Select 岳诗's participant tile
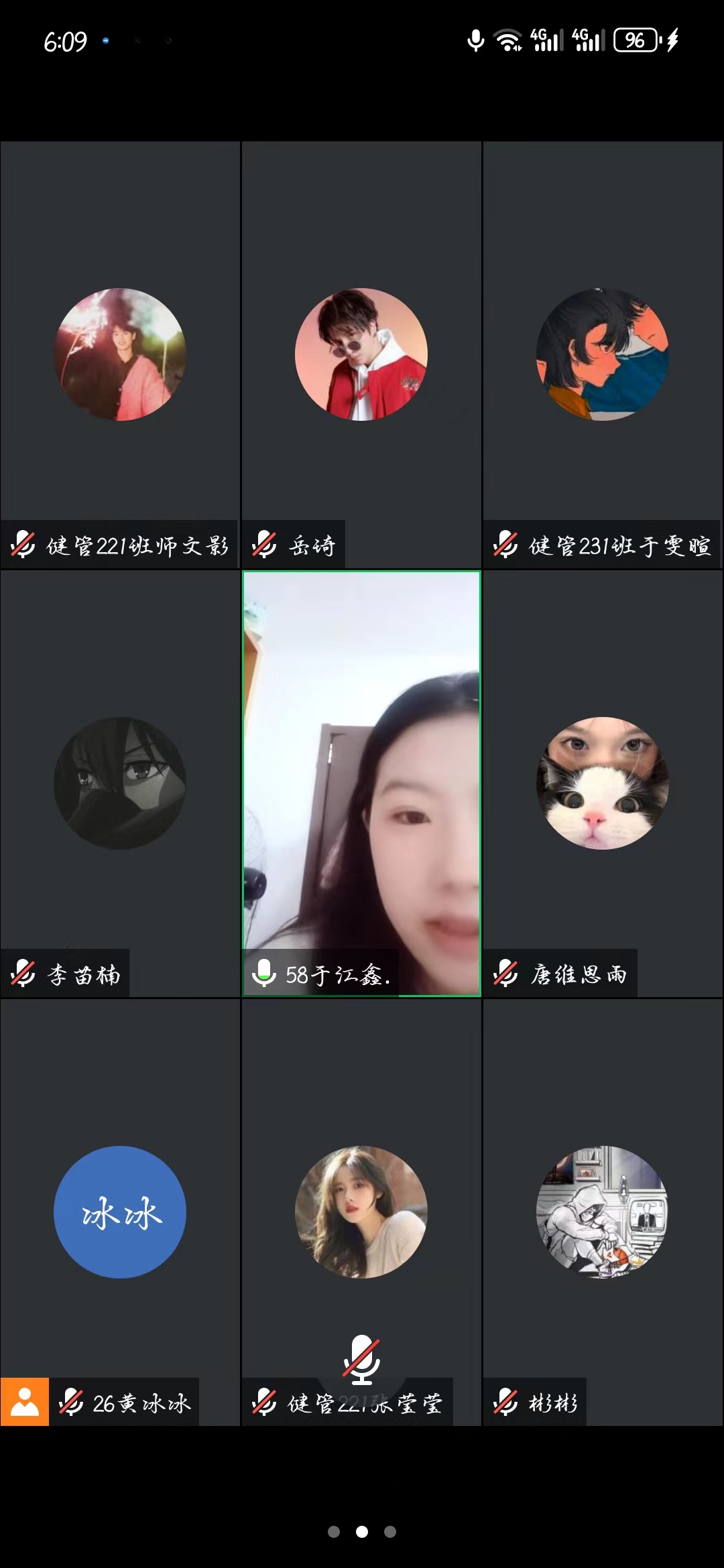 [x=361, y=355]
